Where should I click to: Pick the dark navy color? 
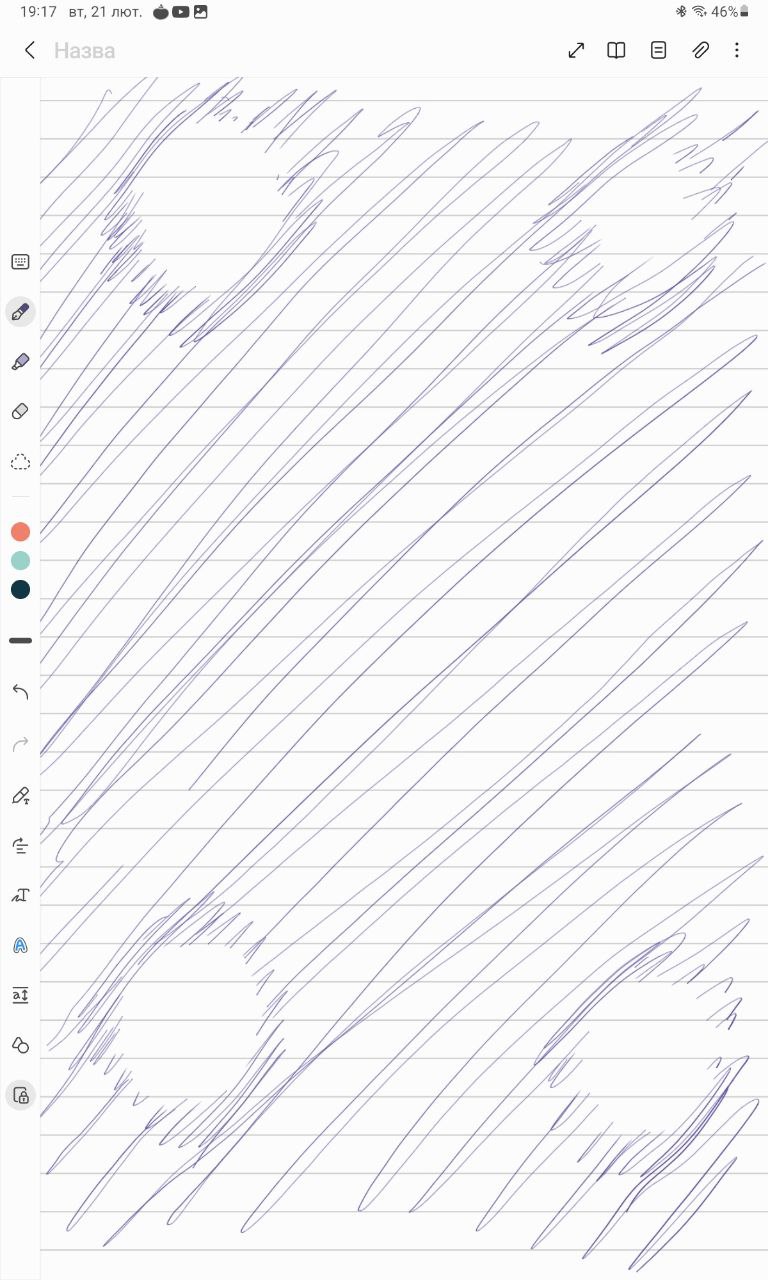click(x=20, y=590)
